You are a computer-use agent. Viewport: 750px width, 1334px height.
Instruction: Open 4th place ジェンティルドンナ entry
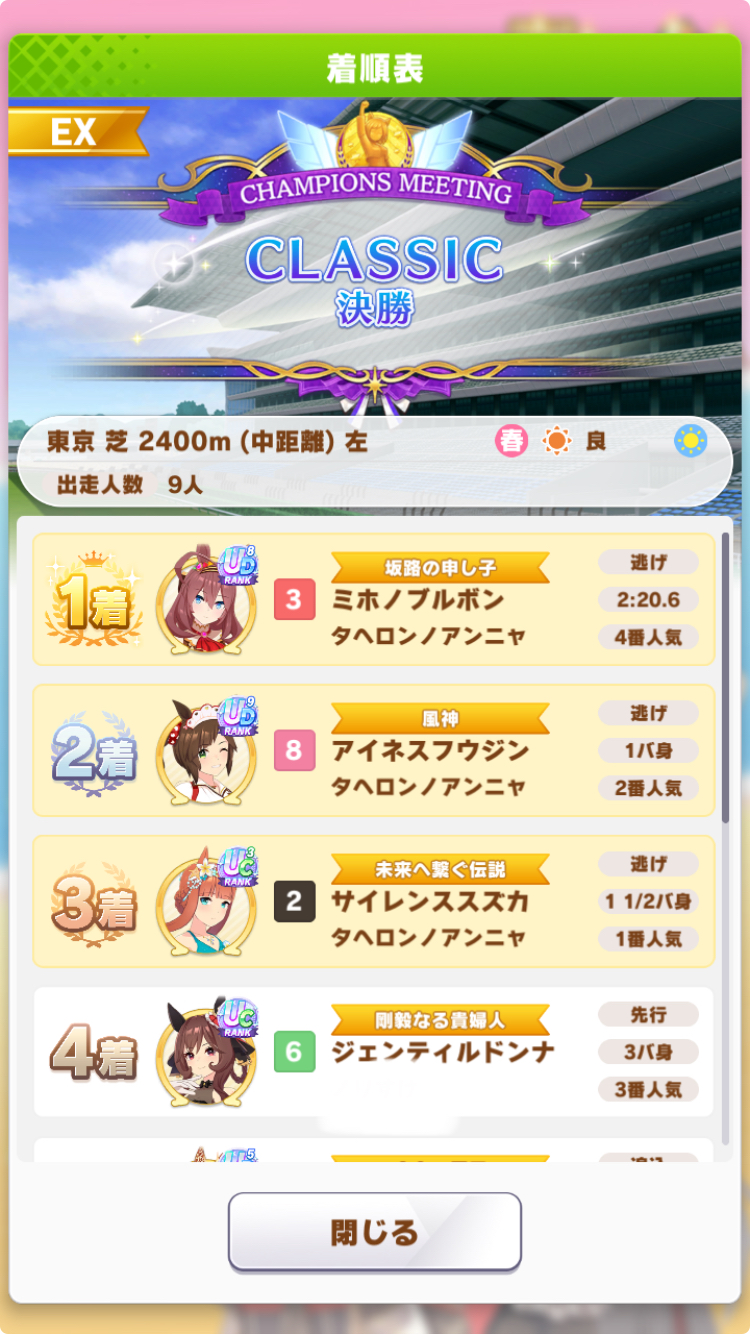point(374,1052)
